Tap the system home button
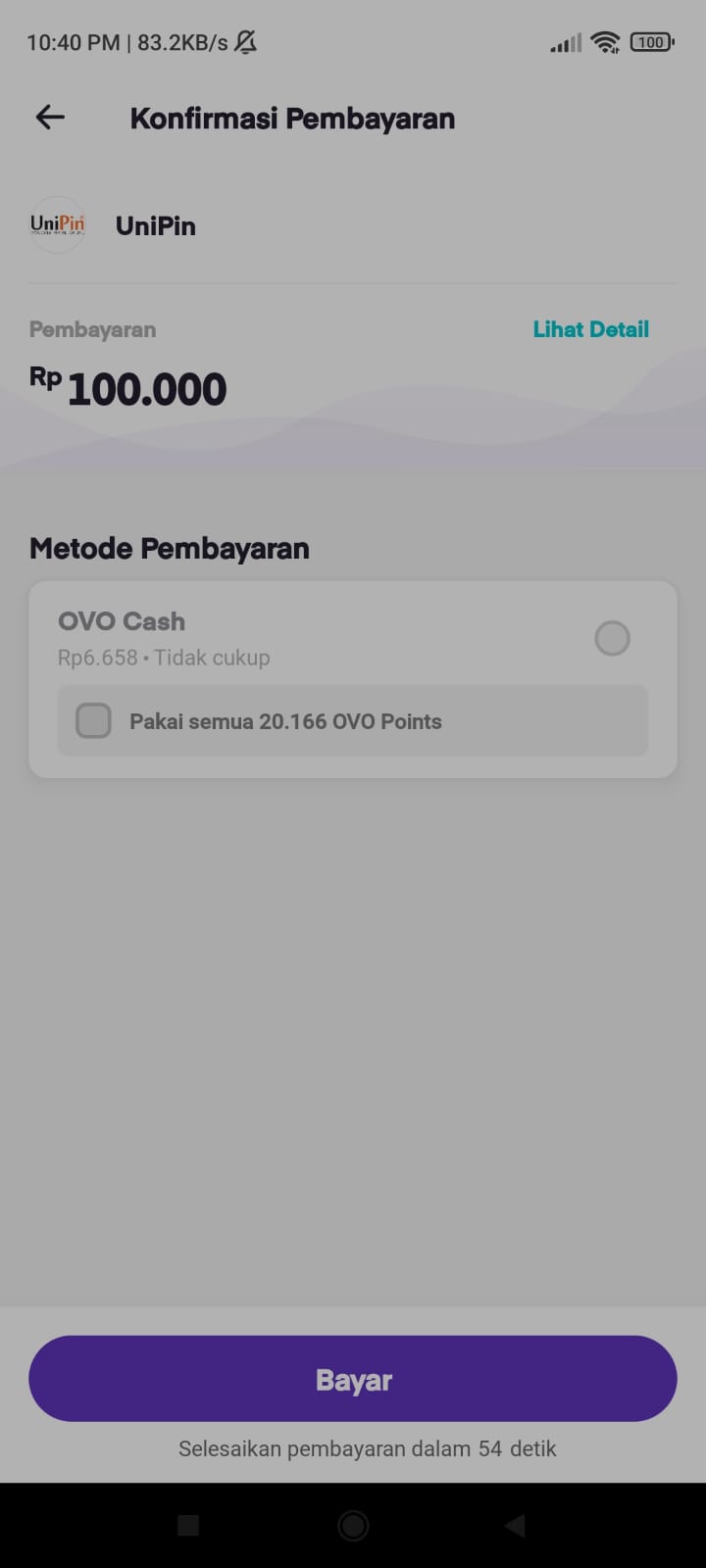706x1568 pixels. [x=353, y=1525]
